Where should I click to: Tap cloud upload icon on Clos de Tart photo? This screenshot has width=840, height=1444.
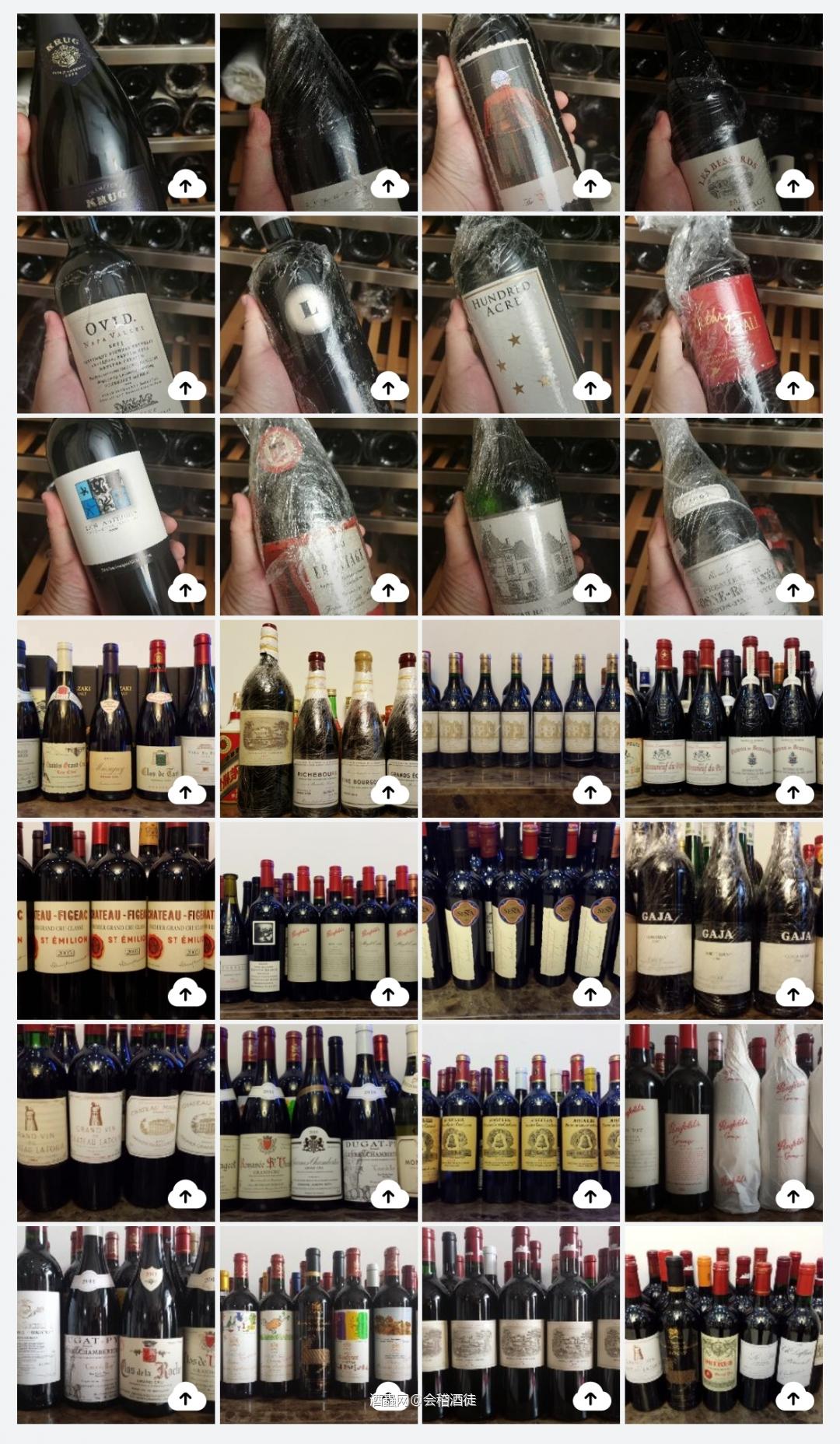[186, 792]
